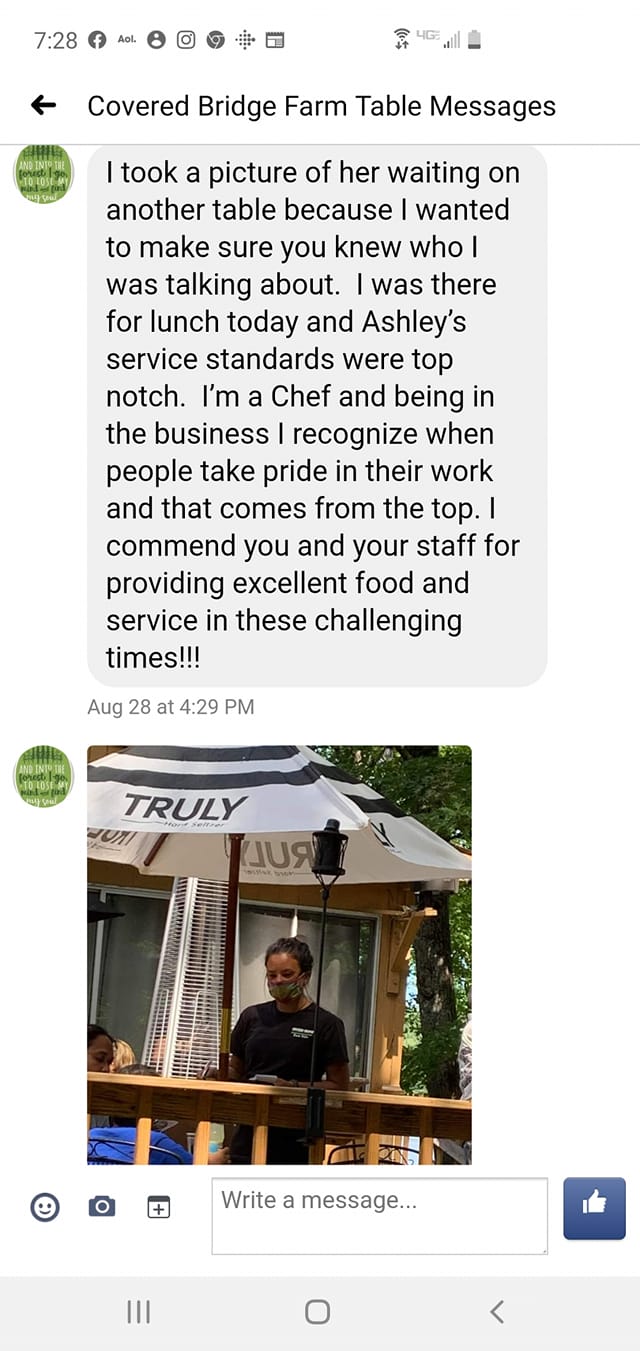Open recent apps from the navigation bar
This screenshot has width=640, height=1351.
click(x=138, y=1312)
